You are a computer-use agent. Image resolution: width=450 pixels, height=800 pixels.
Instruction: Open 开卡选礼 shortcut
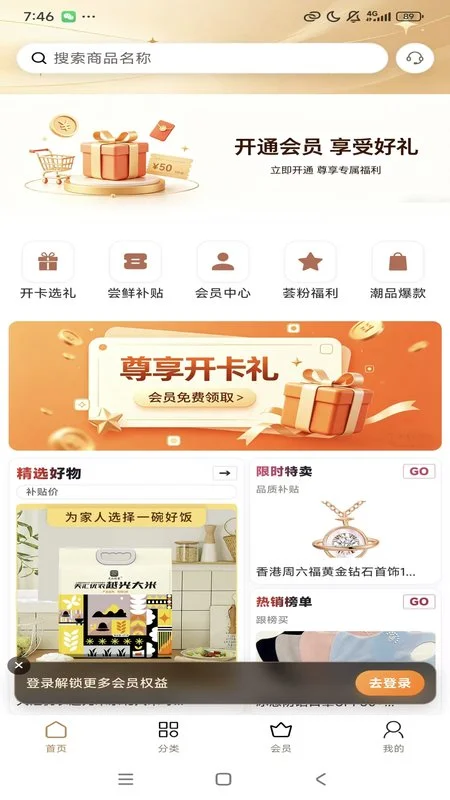click(x=48, y=270)
